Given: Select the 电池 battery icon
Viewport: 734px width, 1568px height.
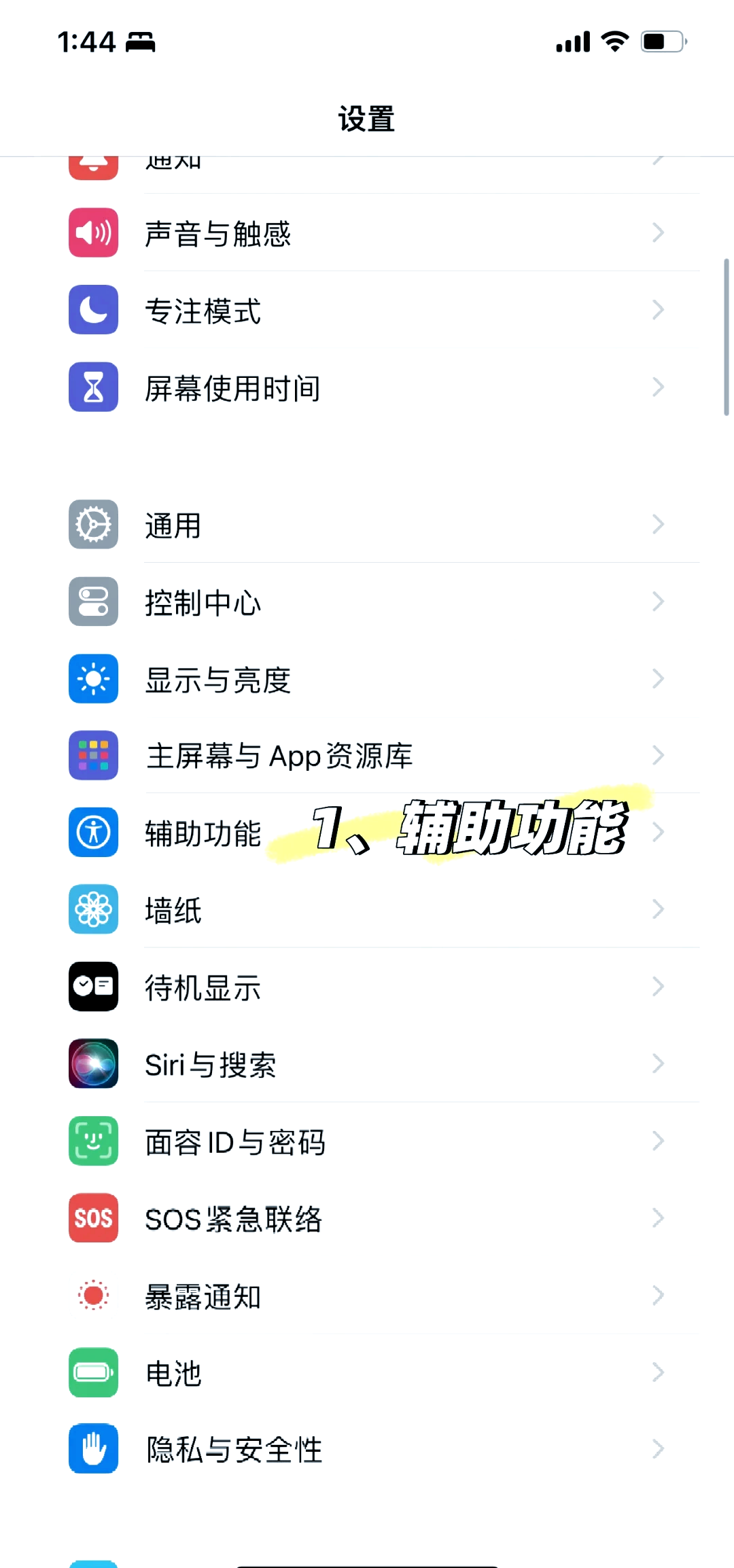Looking at the screenshot, I should (x=92, y=1373).
